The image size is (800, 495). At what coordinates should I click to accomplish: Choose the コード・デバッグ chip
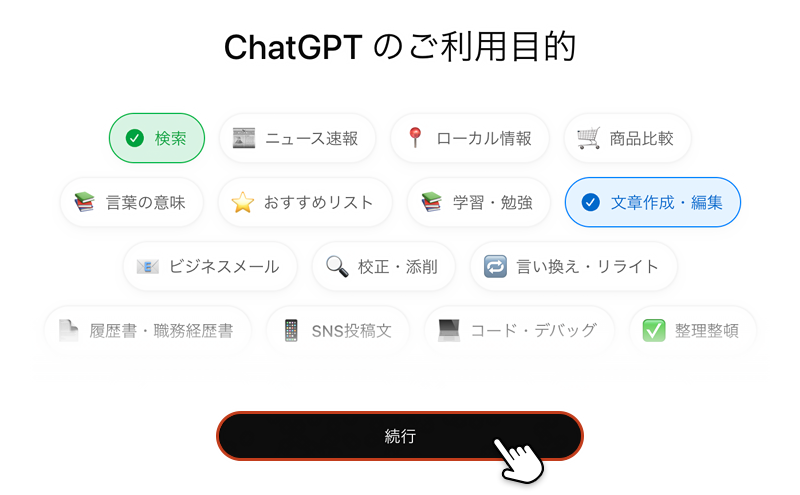519,330
